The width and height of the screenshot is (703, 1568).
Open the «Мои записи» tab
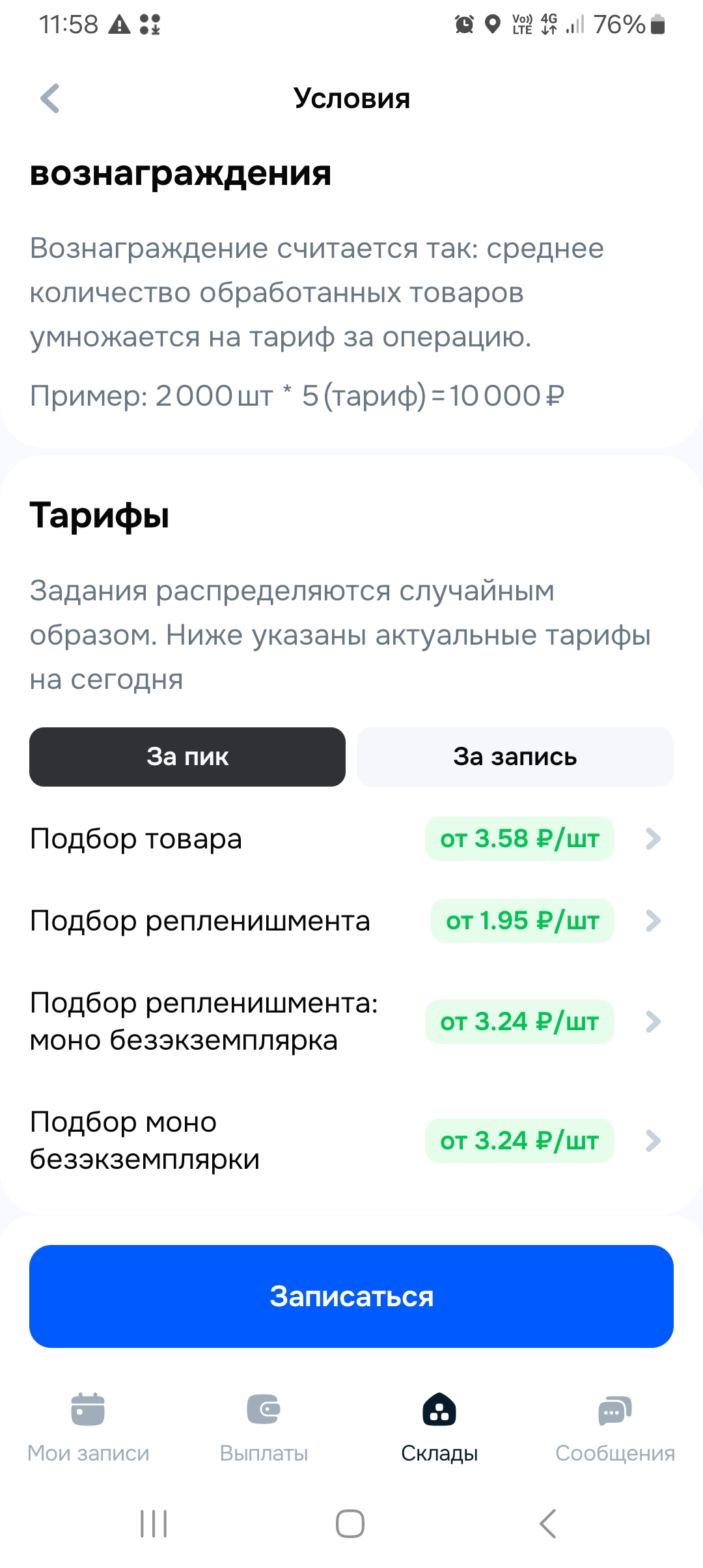point(89,1426)
